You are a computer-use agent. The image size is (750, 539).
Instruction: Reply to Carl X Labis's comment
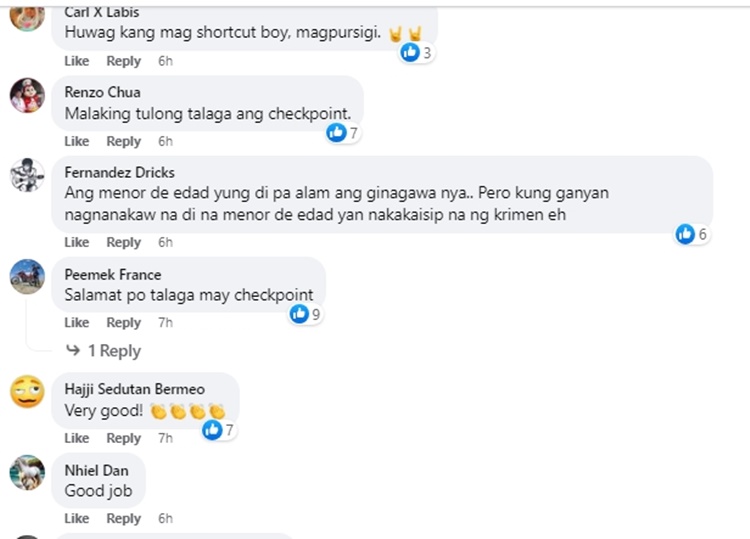[x=124, y=61]
